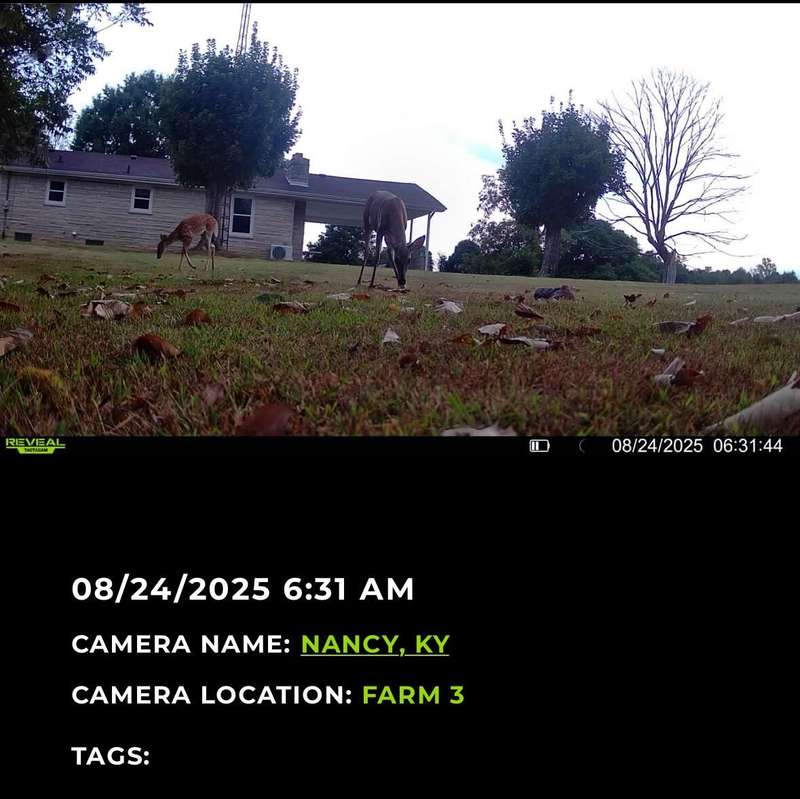
Task: View the deer trail camera photo fullscreen
Action: click(x=400, y=220)
